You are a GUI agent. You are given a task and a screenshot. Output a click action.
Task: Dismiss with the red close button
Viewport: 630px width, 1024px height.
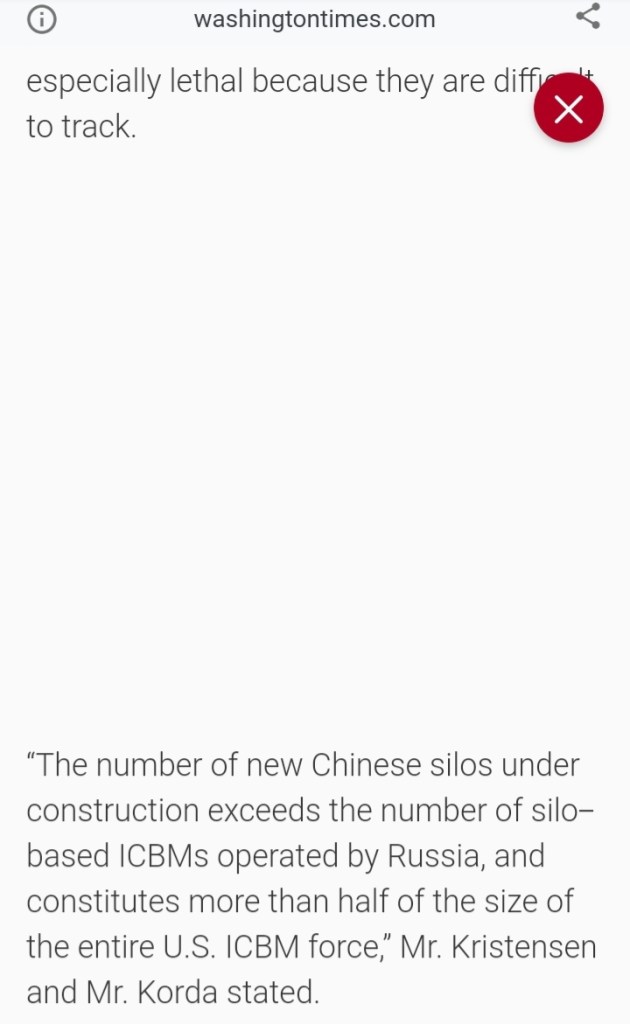[x=568, y=108]
